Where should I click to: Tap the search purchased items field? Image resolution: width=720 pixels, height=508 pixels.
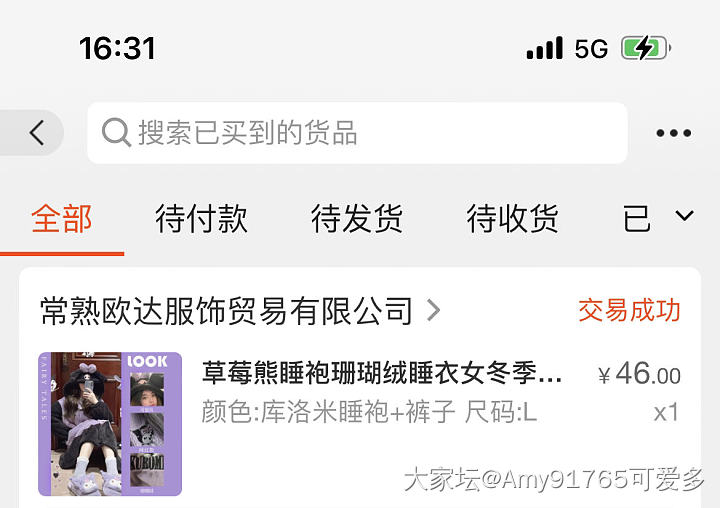[357, 133]
